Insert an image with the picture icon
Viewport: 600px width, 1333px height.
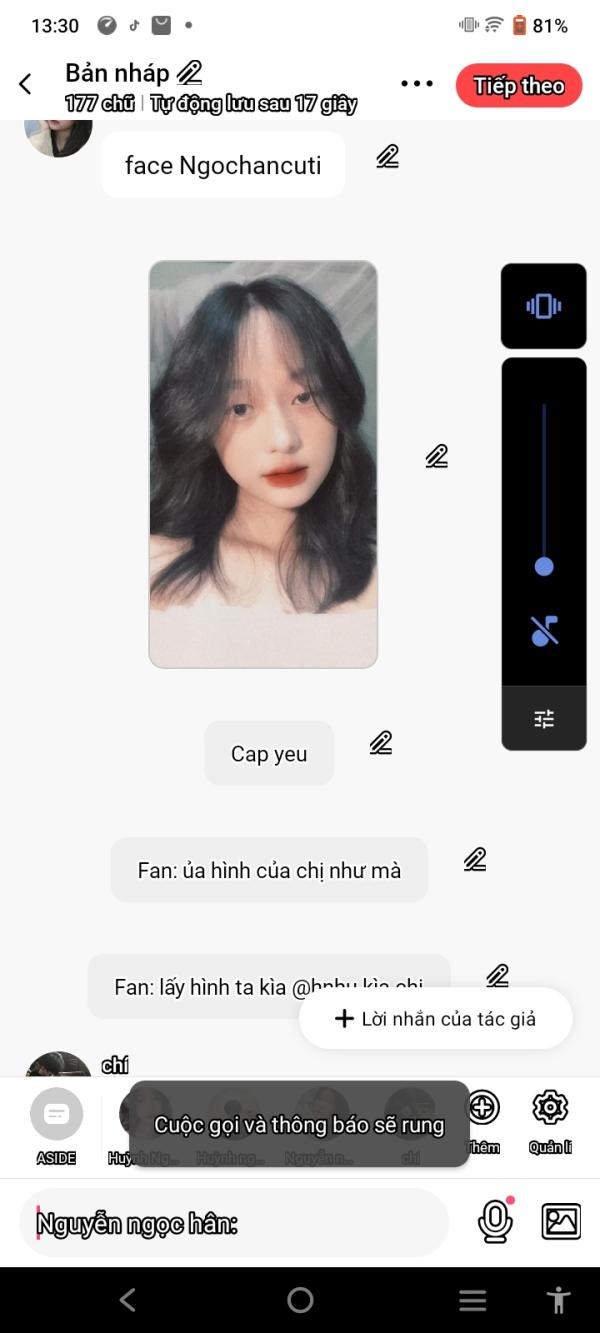561,1220
